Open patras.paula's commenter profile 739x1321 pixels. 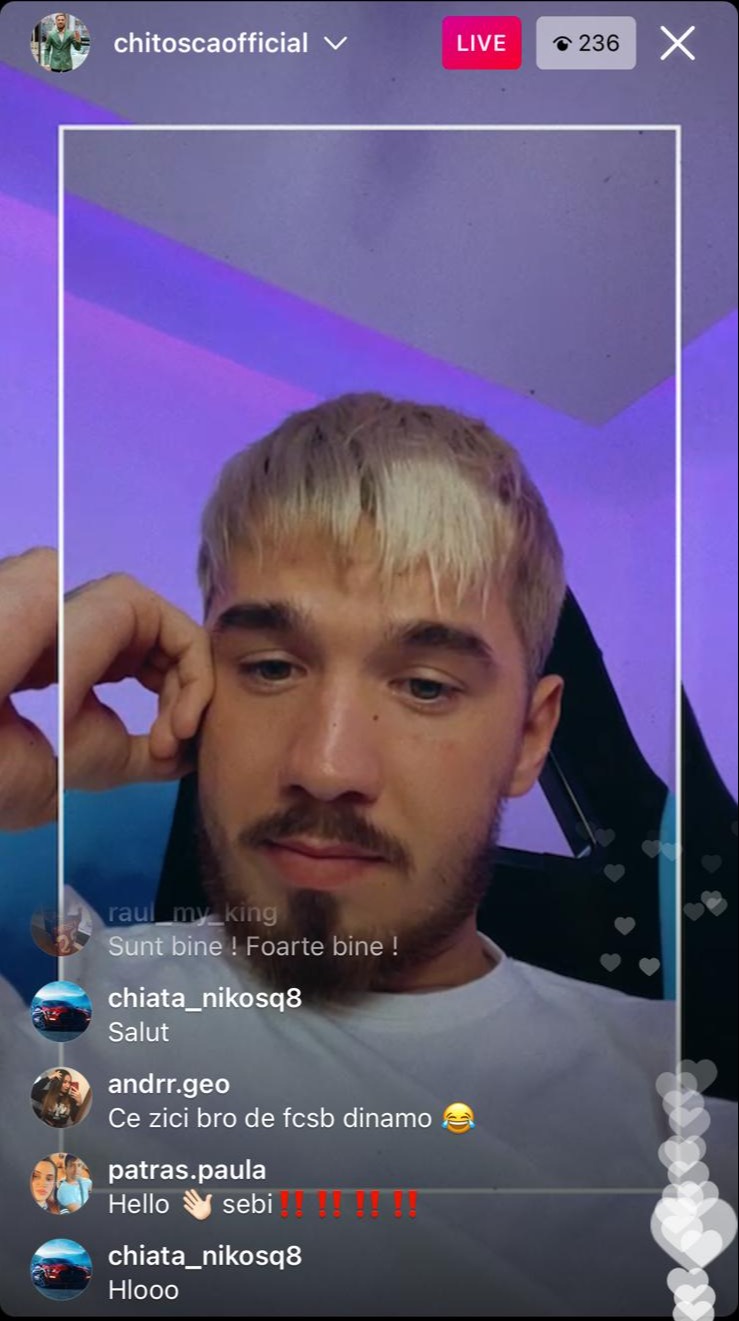click(x=61, y=1184)
